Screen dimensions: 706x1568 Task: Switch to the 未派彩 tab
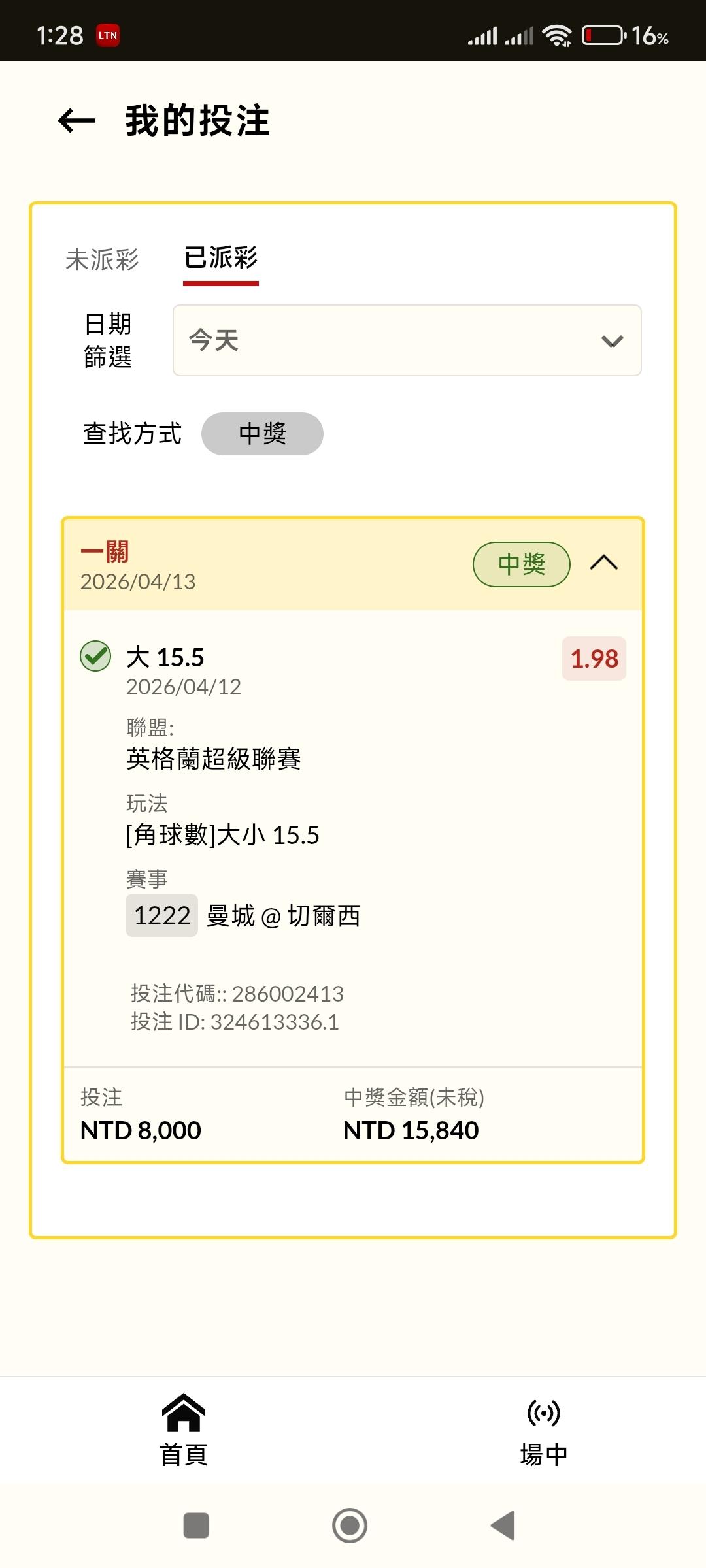click(102, 259)
